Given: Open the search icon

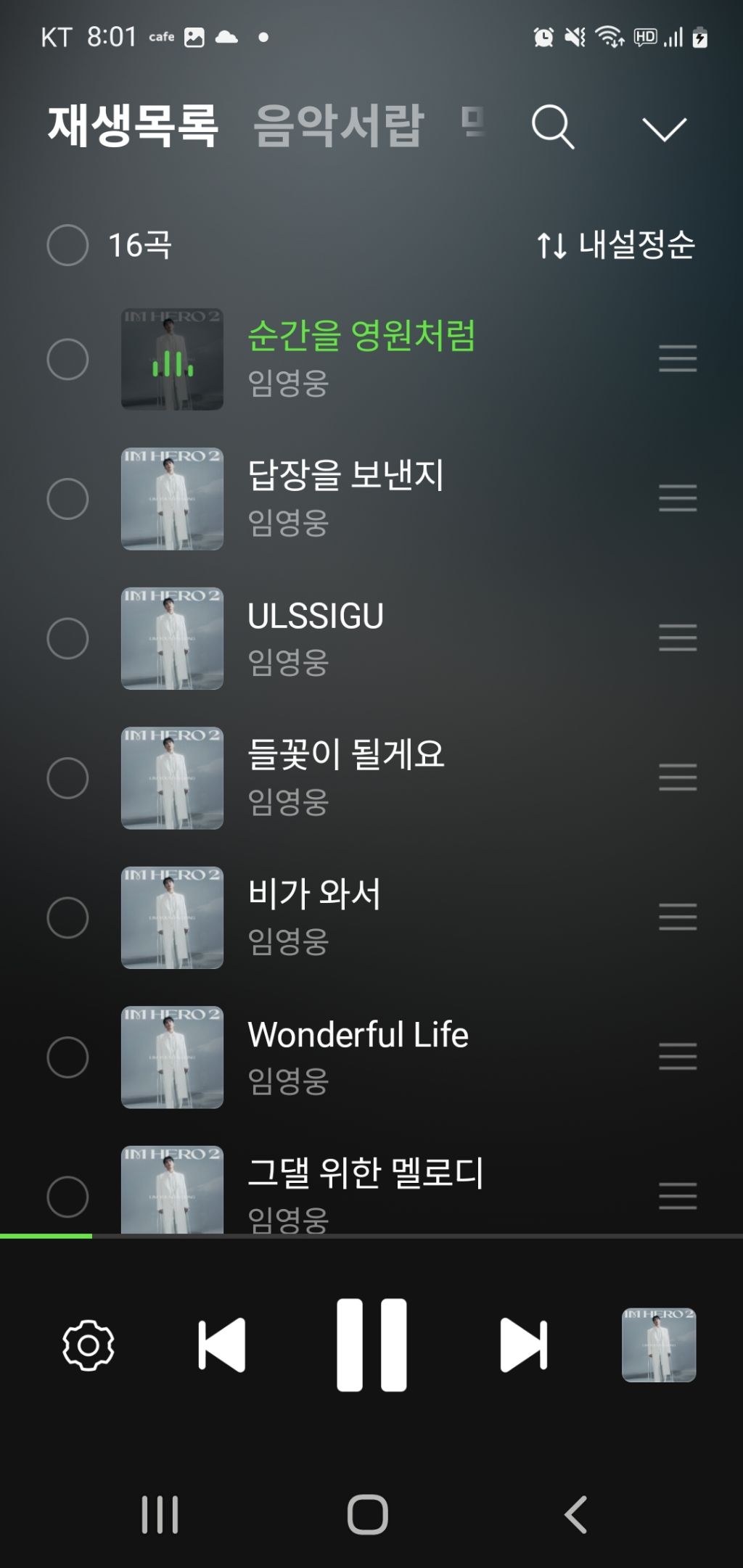Looking at the screenshot, I should (x=553, y=127).
